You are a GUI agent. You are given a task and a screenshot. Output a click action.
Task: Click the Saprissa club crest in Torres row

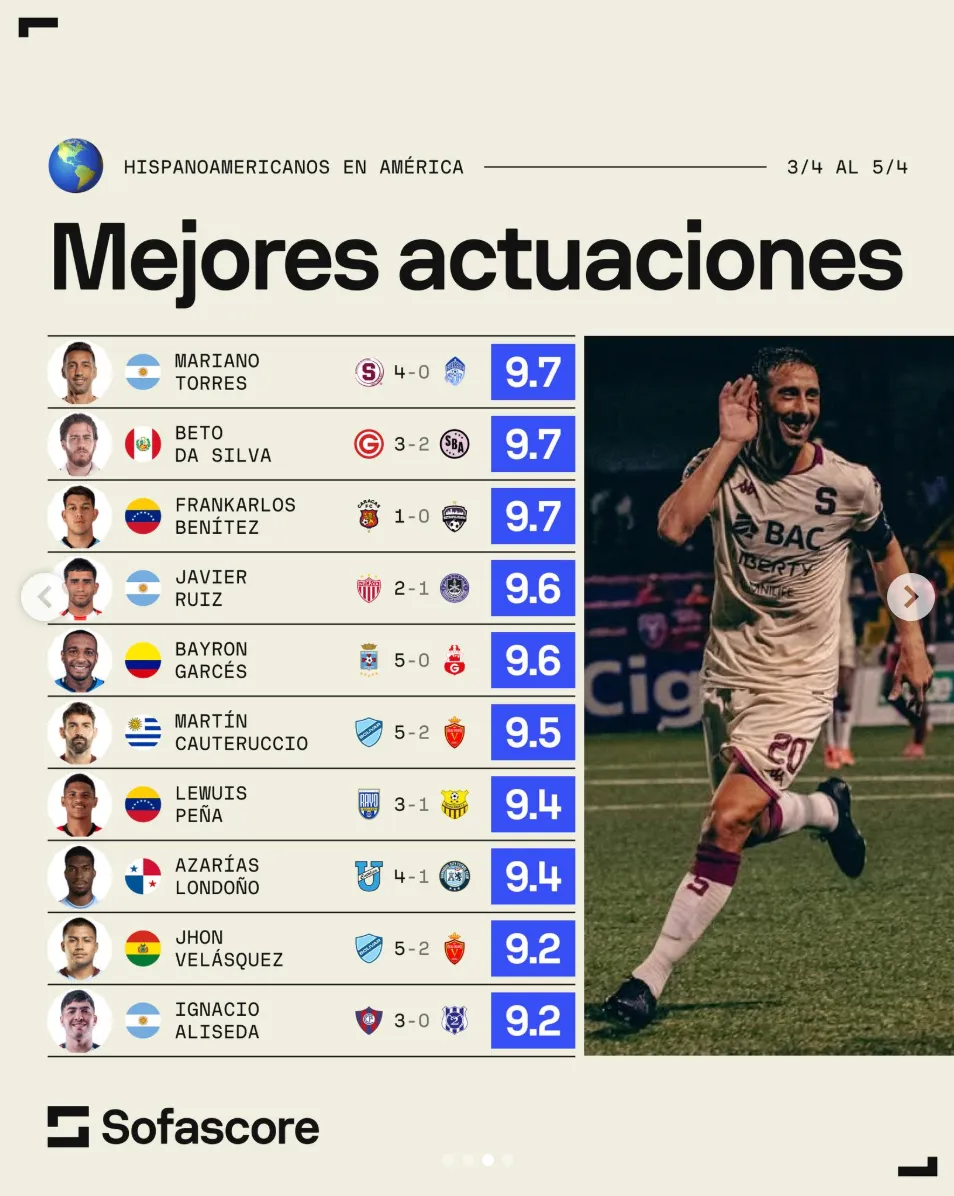coord(370,373)
